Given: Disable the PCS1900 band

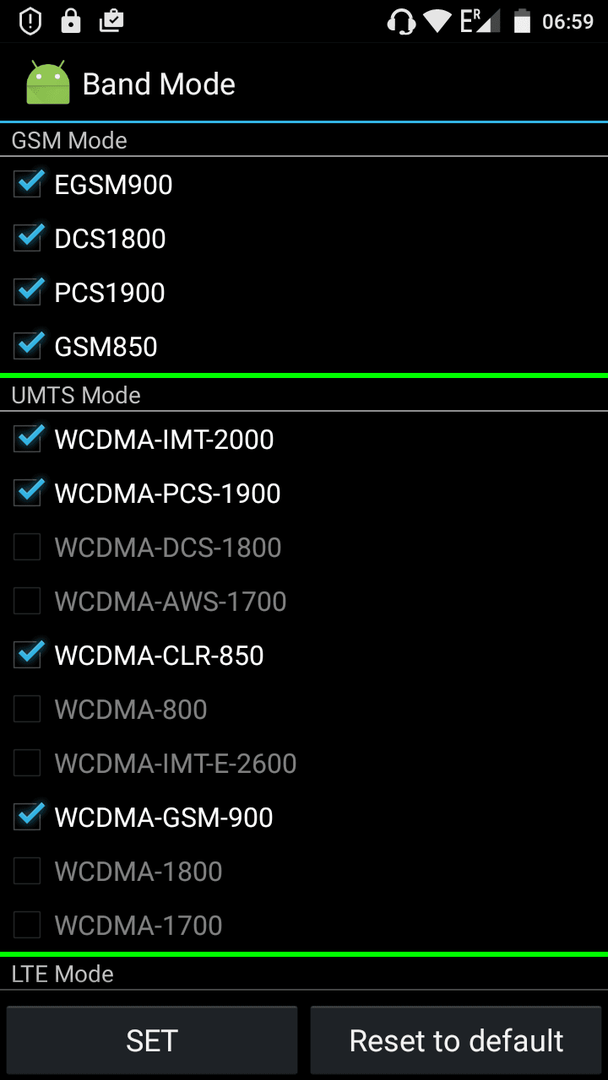Looking at the screenshot, I should [x=28, y=293].
